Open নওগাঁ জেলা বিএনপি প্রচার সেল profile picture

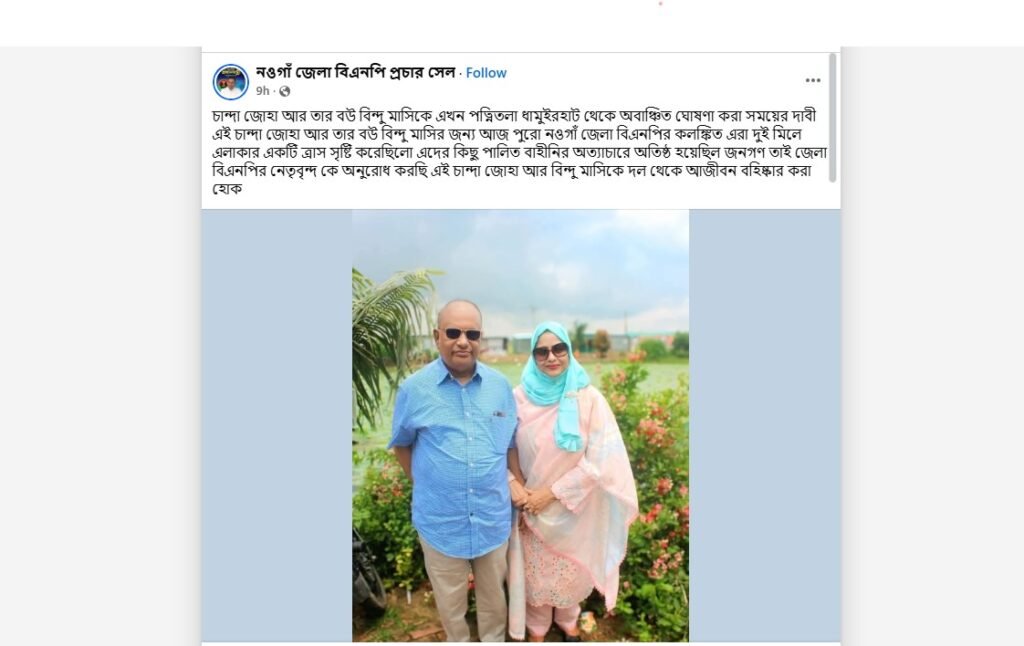tap(231, 82)
